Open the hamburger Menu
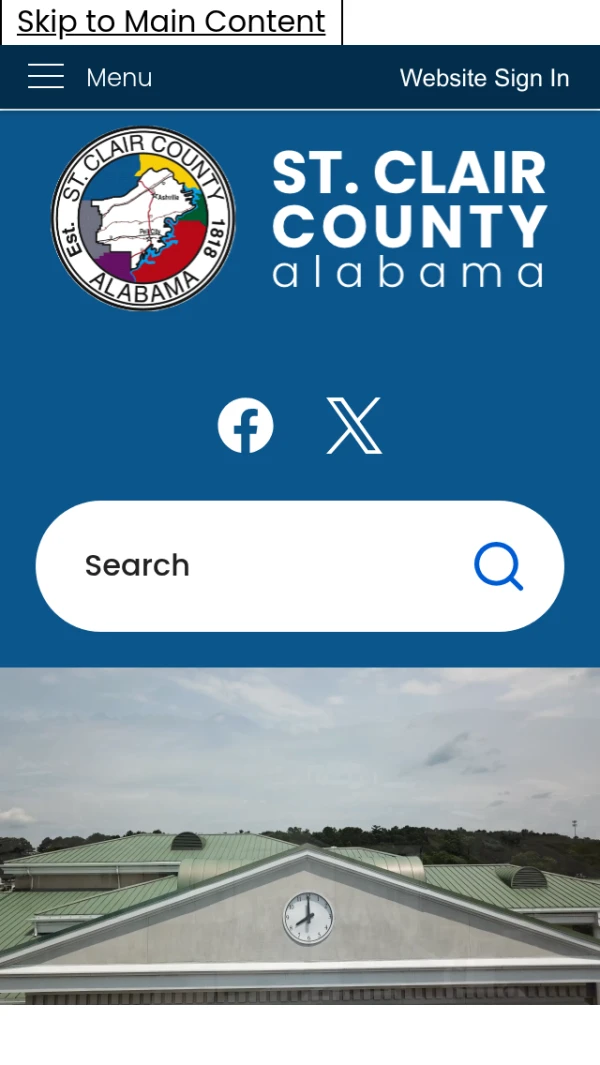This screenshot has height=1065, width=600. [x=90, y=77]
